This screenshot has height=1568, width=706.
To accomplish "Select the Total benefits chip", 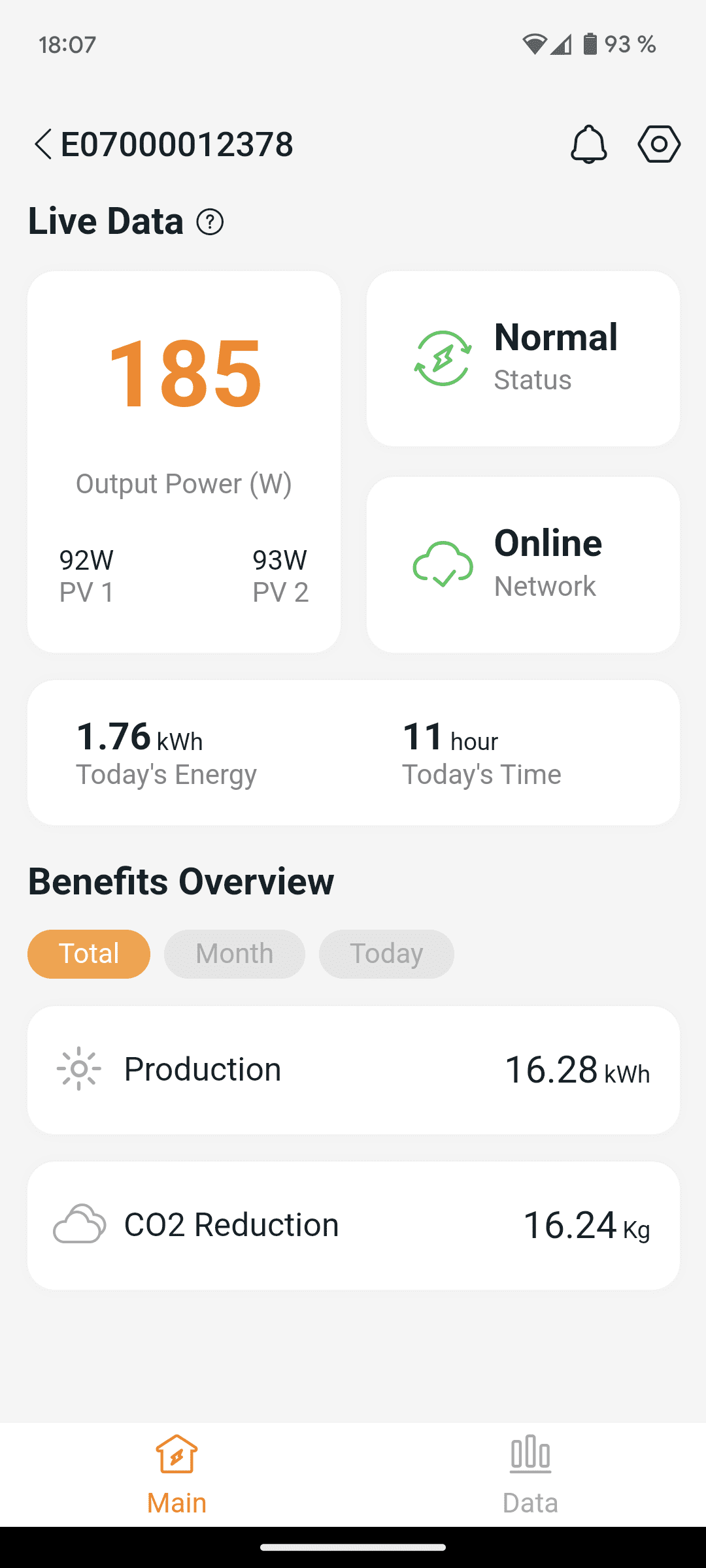I will click(89, 954).
